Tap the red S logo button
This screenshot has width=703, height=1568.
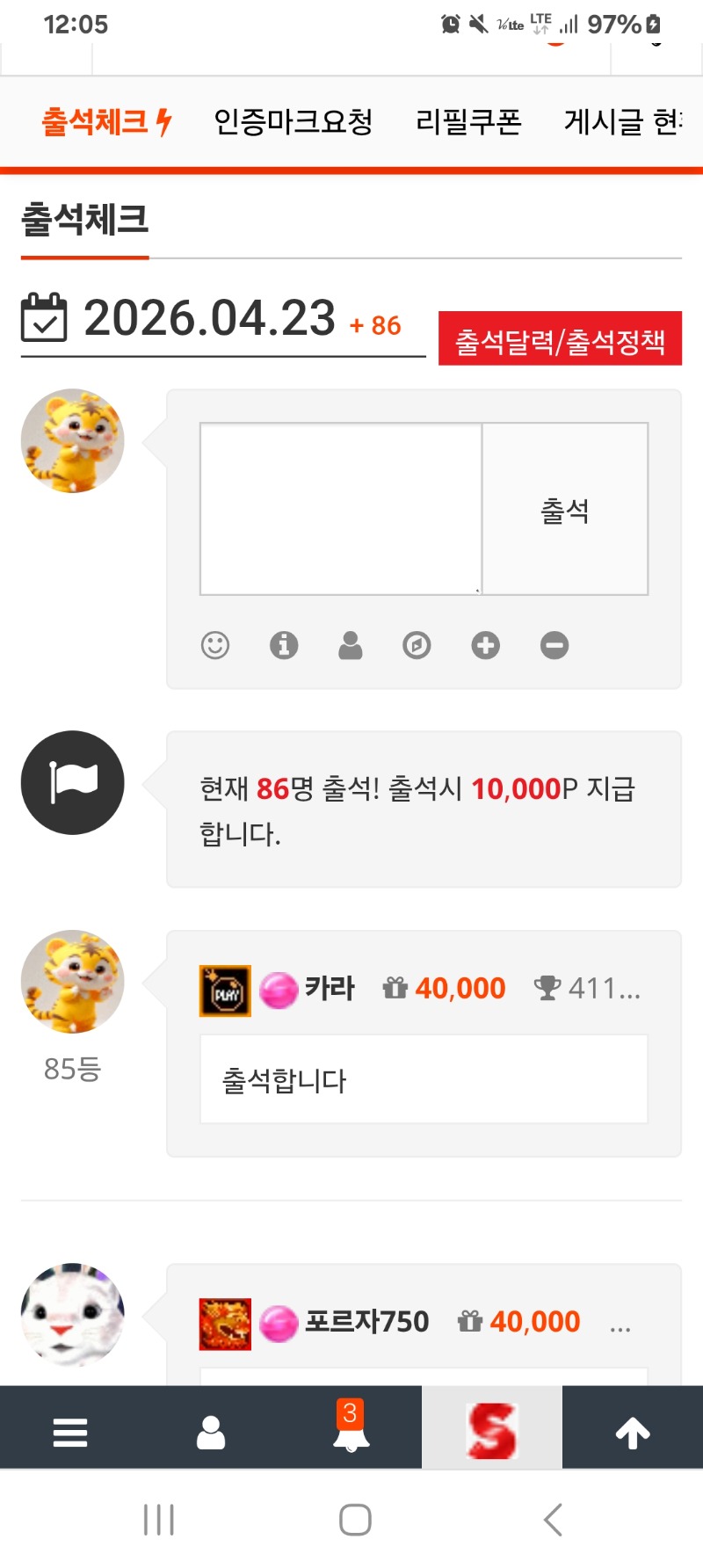(x=492, y=1431)
